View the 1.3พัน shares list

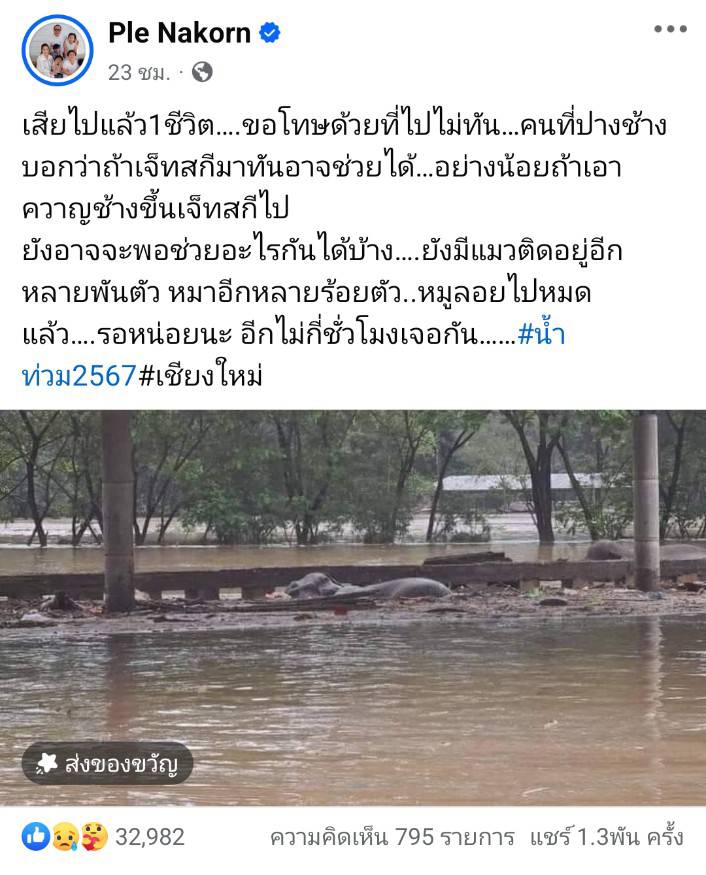(607, 837)
